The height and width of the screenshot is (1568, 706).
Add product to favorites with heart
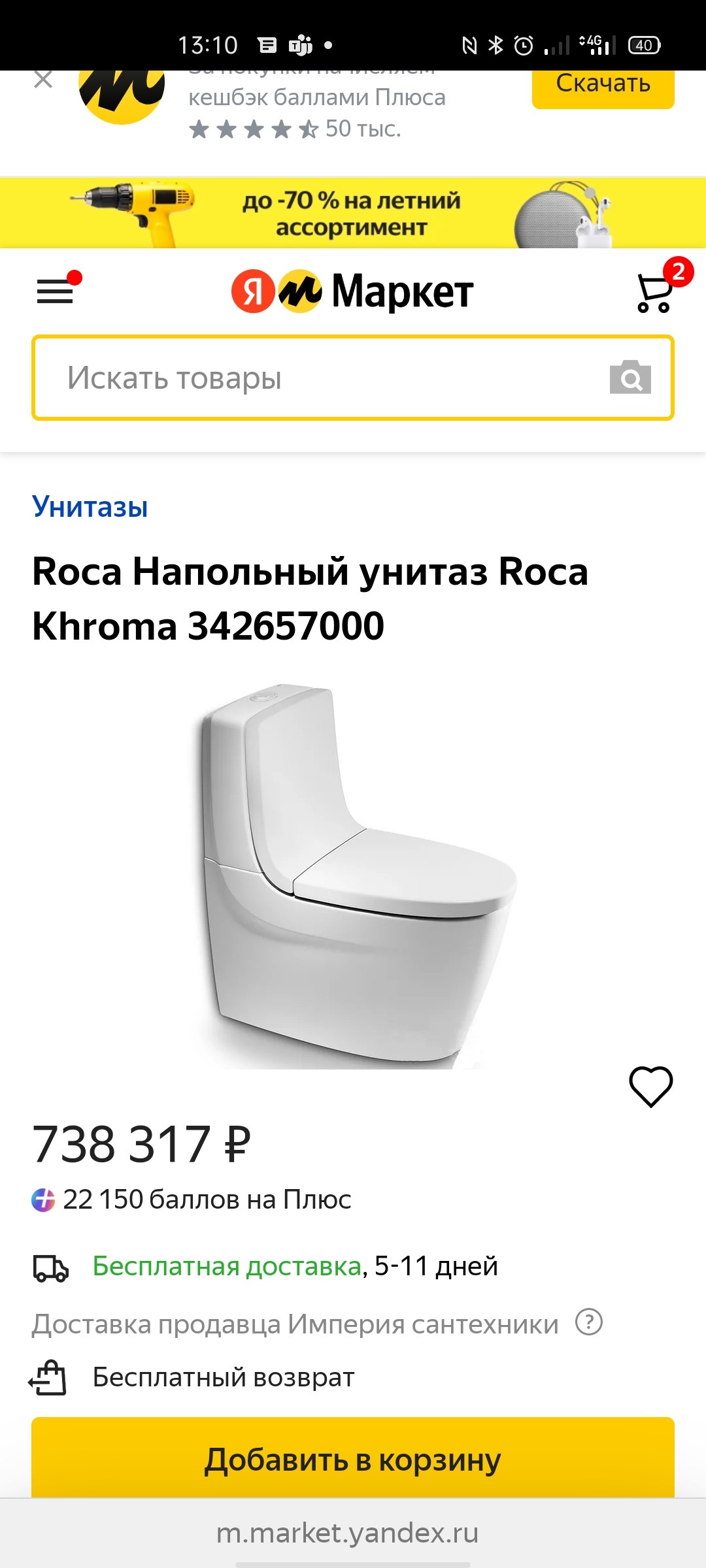coord(650,1086)
